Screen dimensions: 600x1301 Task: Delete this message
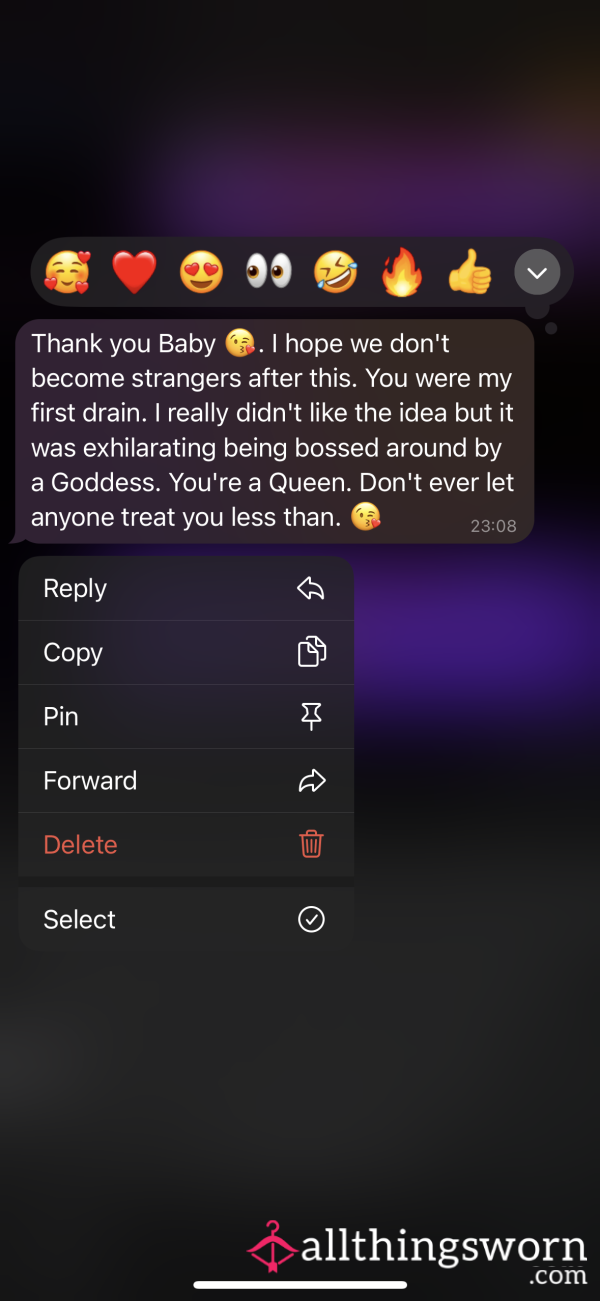(186, 845)
